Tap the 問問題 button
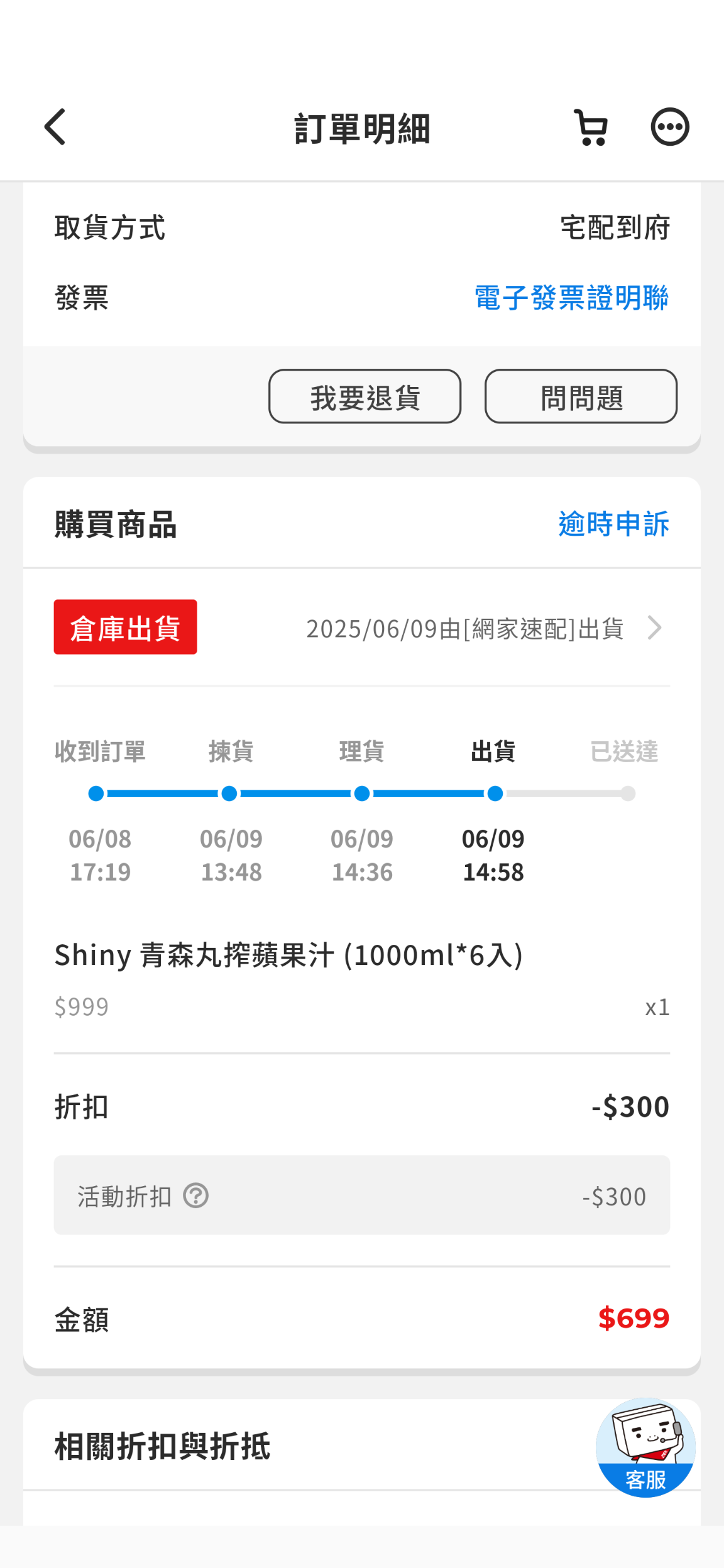724x1568 pixels. [x=581, y=396]
